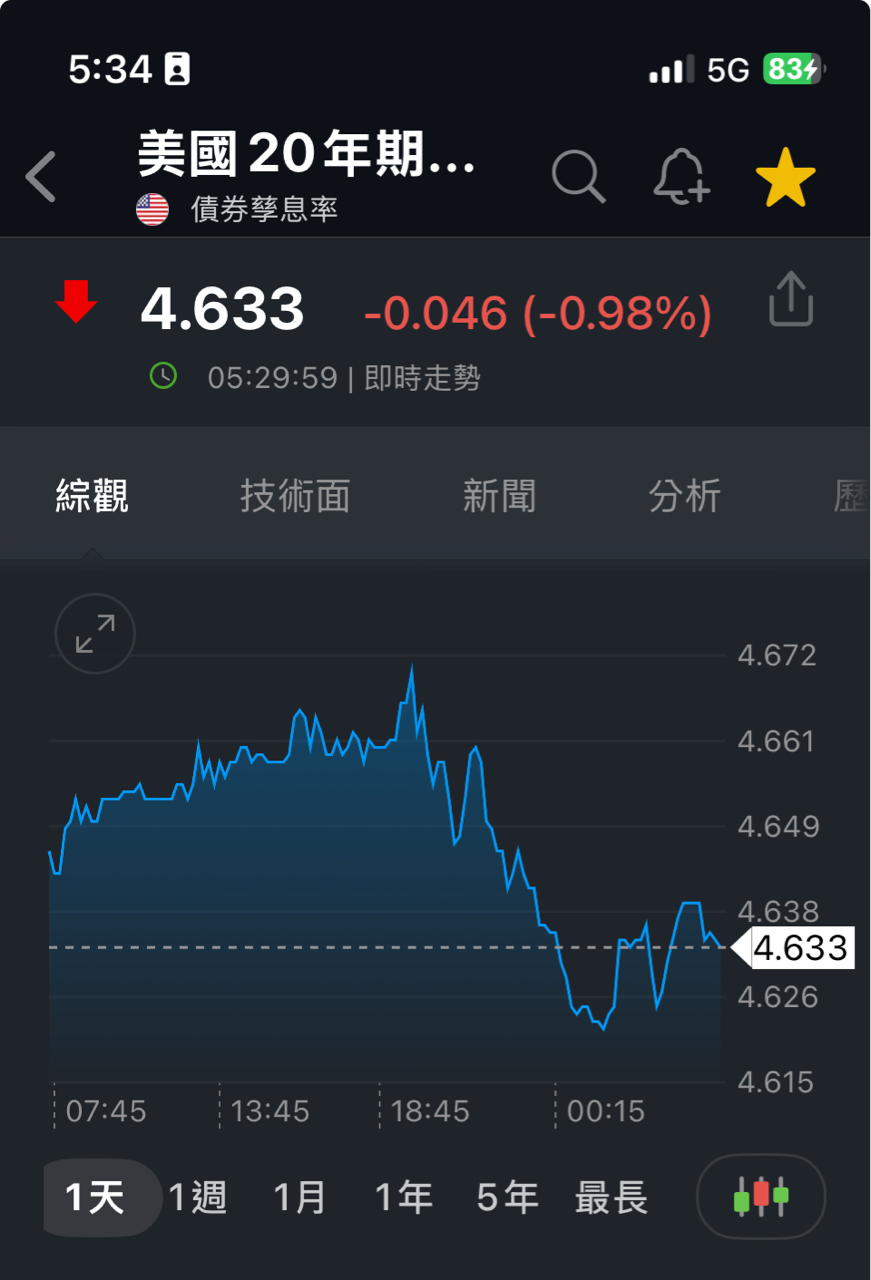Switch to the 技術面 tab

pyautogui.click(x=295, y=495)
